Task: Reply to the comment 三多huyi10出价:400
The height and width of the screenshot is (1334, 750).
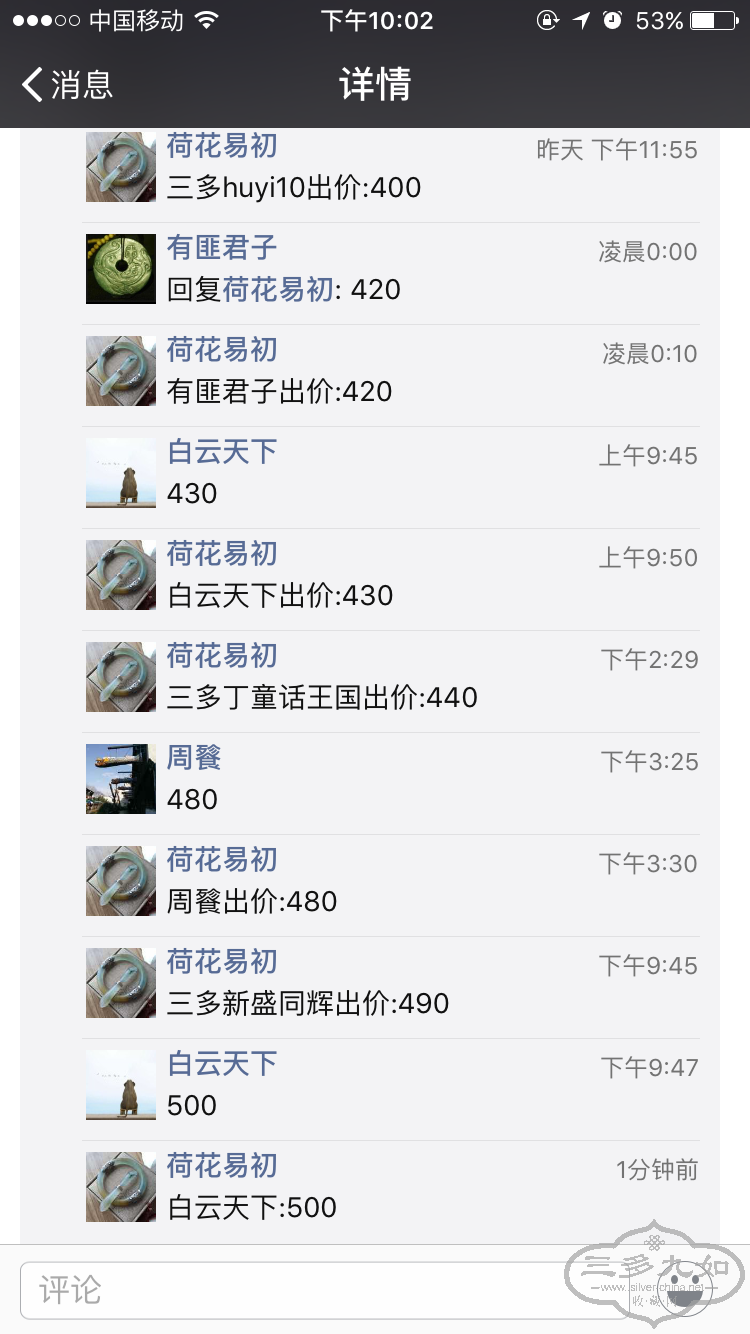Action: tap(294, 188)
